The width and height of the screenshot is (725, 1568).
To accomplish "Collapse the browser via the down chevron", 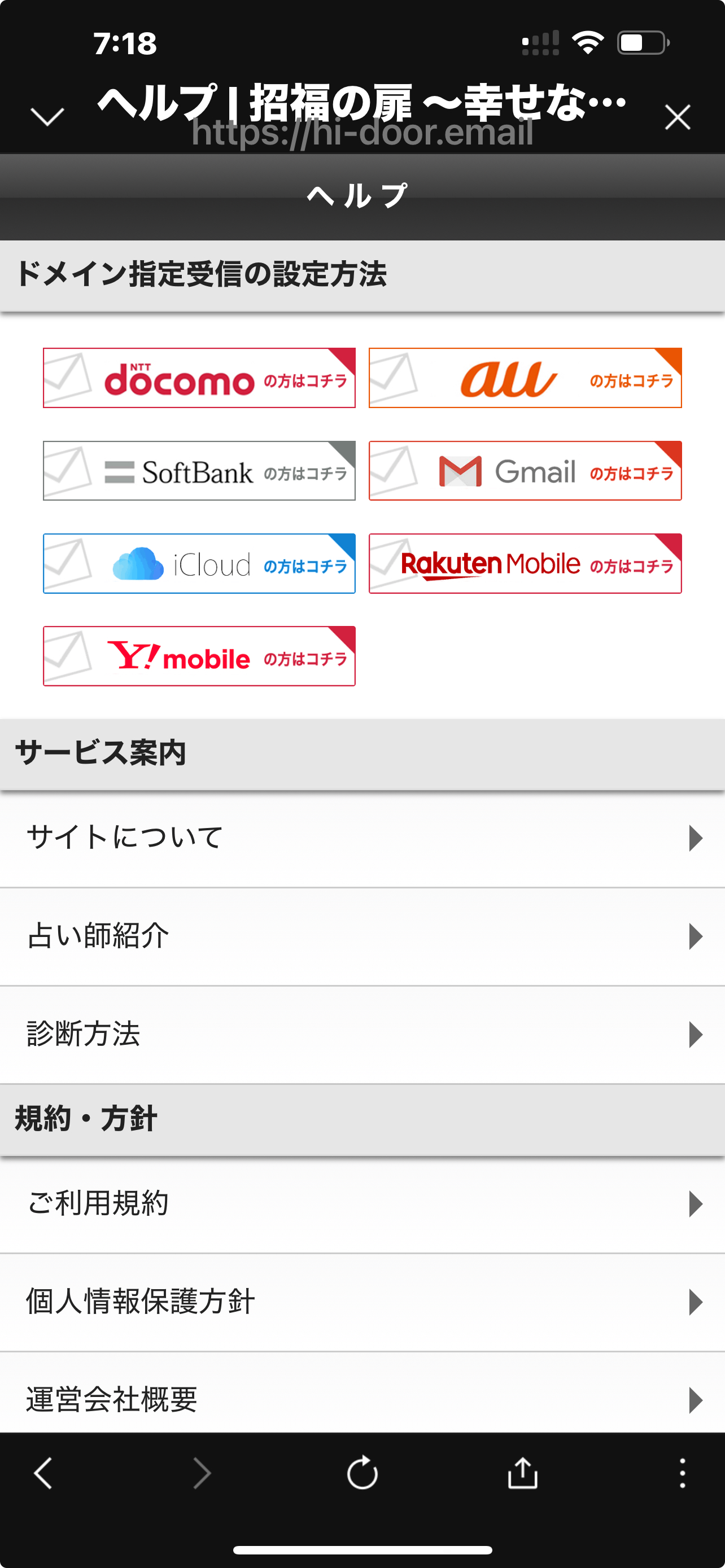I will point(47,117).
